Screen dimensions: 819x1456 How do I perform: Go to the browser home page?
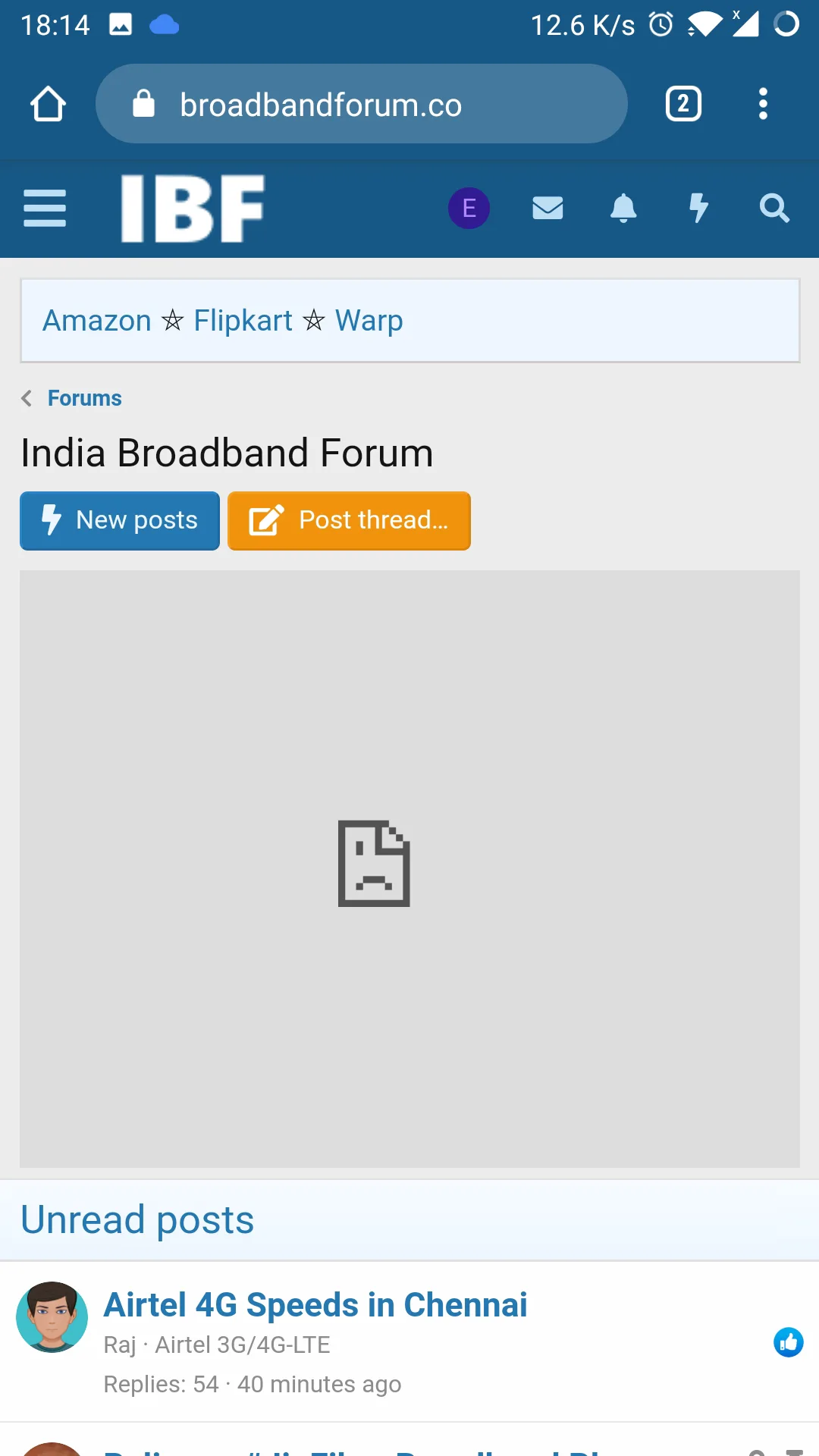pyautogui.click(x=48, y=104)
